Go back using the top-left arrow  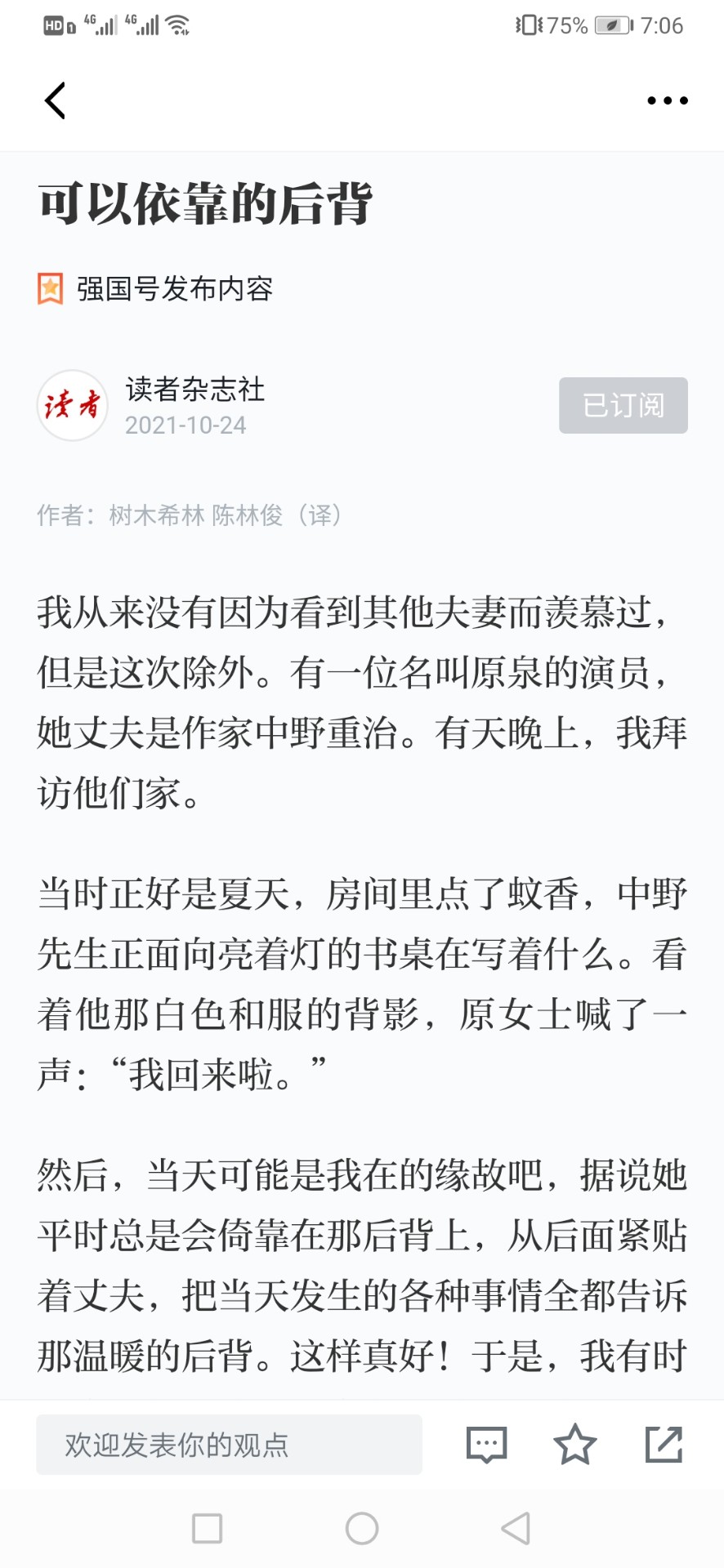click(x=55, y=100)
